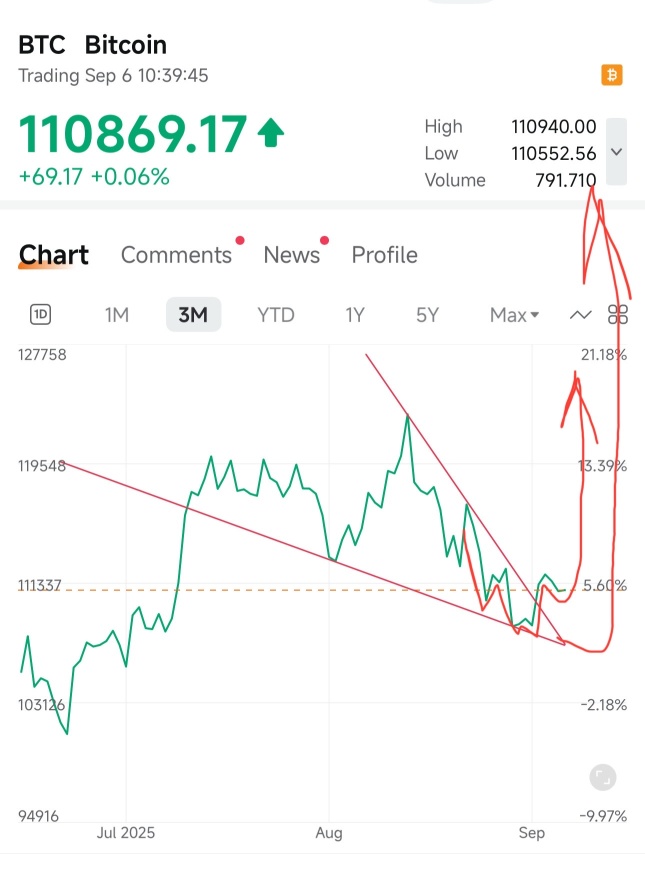The image size is (645, 871).
Task: Switch chart to YTD range
Action: 275,315
